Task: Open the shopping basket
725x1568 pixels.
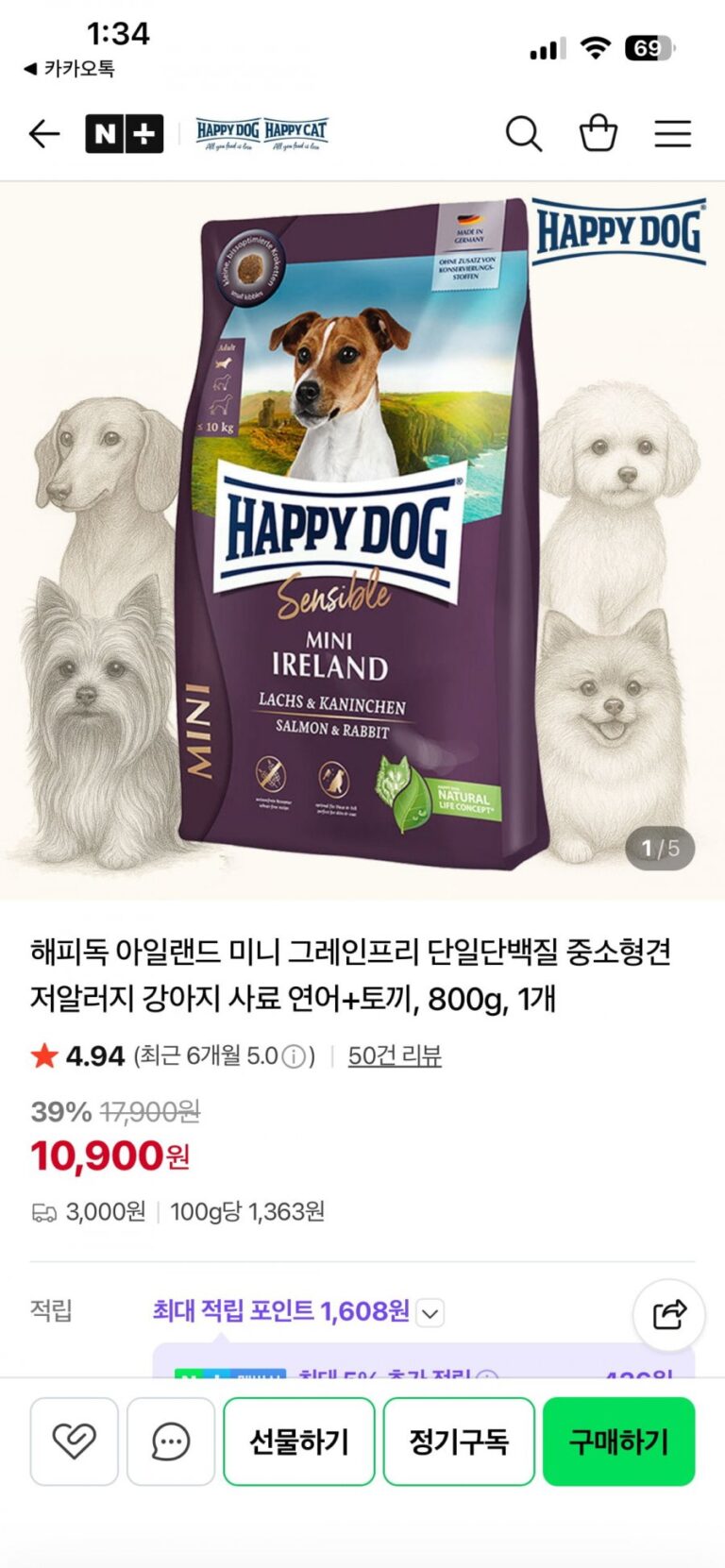Action: 598,134
